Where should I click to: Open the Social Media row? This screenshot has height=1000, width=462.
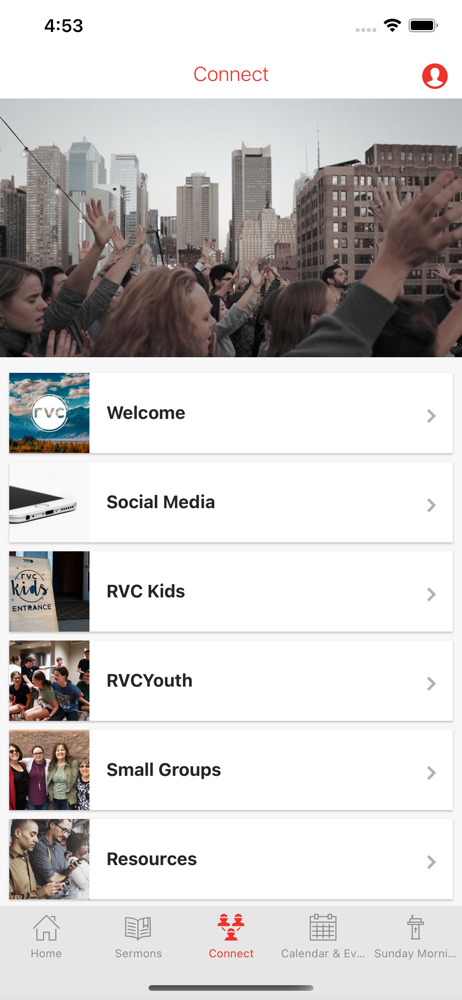[x=231, y=503]
